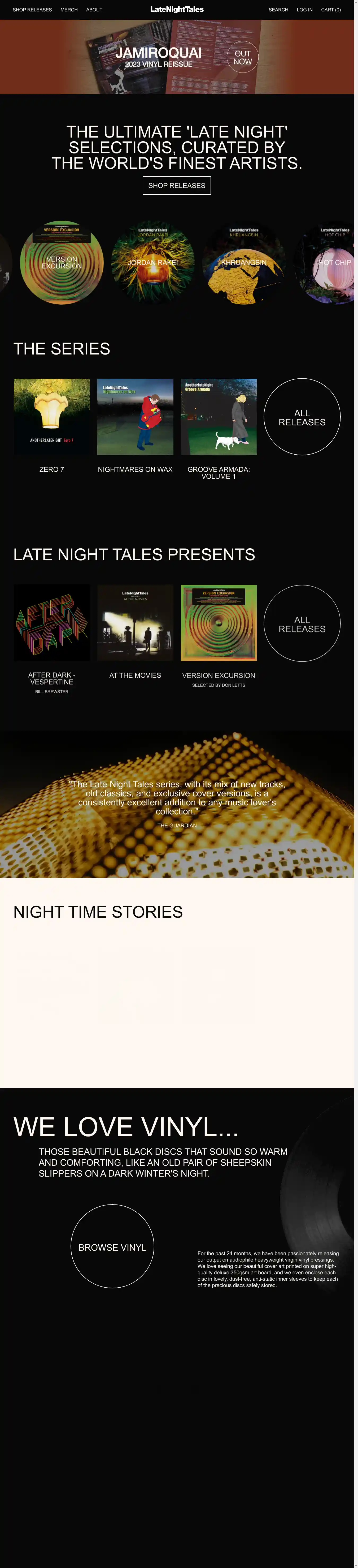Image resolution: width=358 pixels, height=1568 pixels.
Task: Tap All Releases under The Series
Action: point(302,417)
